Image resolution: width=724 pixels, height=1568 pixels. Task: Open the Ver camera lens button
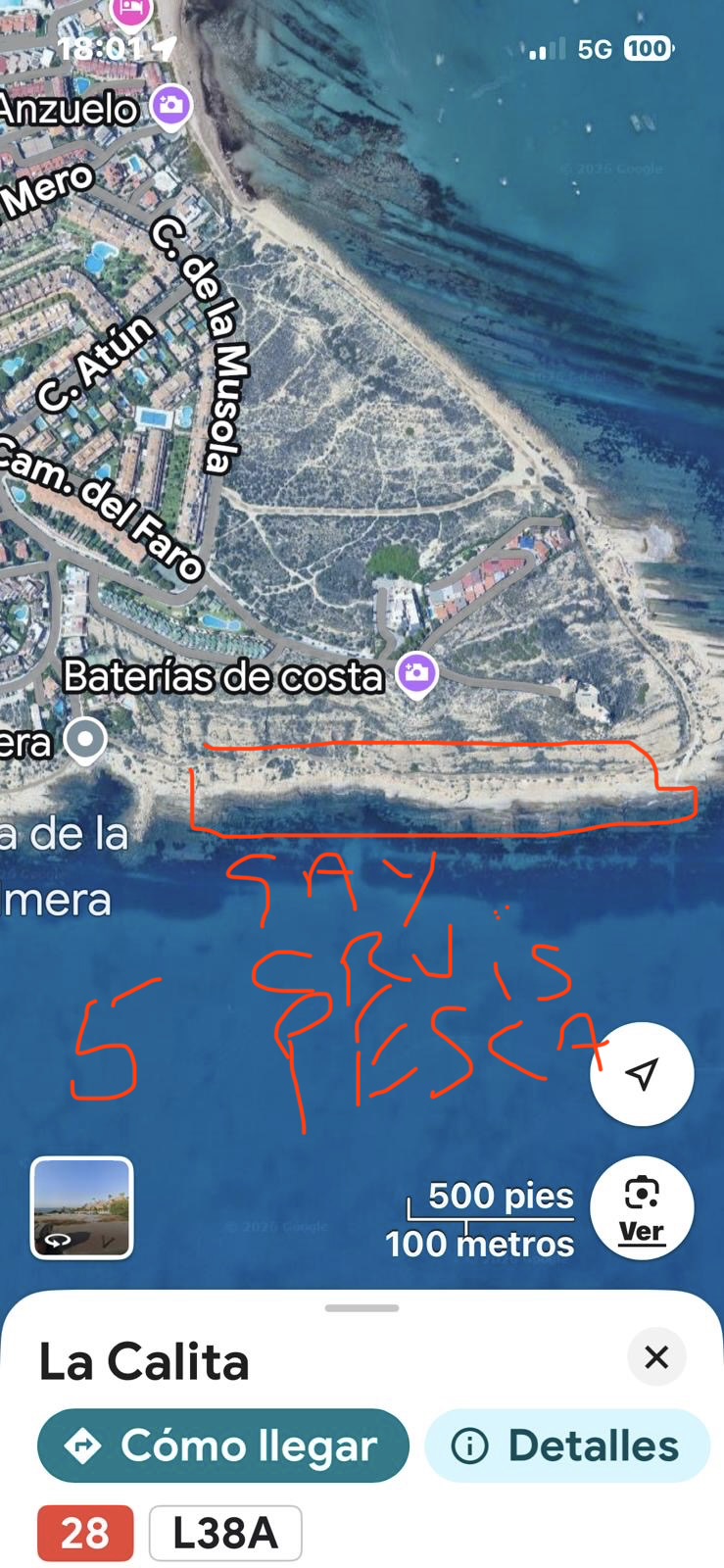(642, 1208)
